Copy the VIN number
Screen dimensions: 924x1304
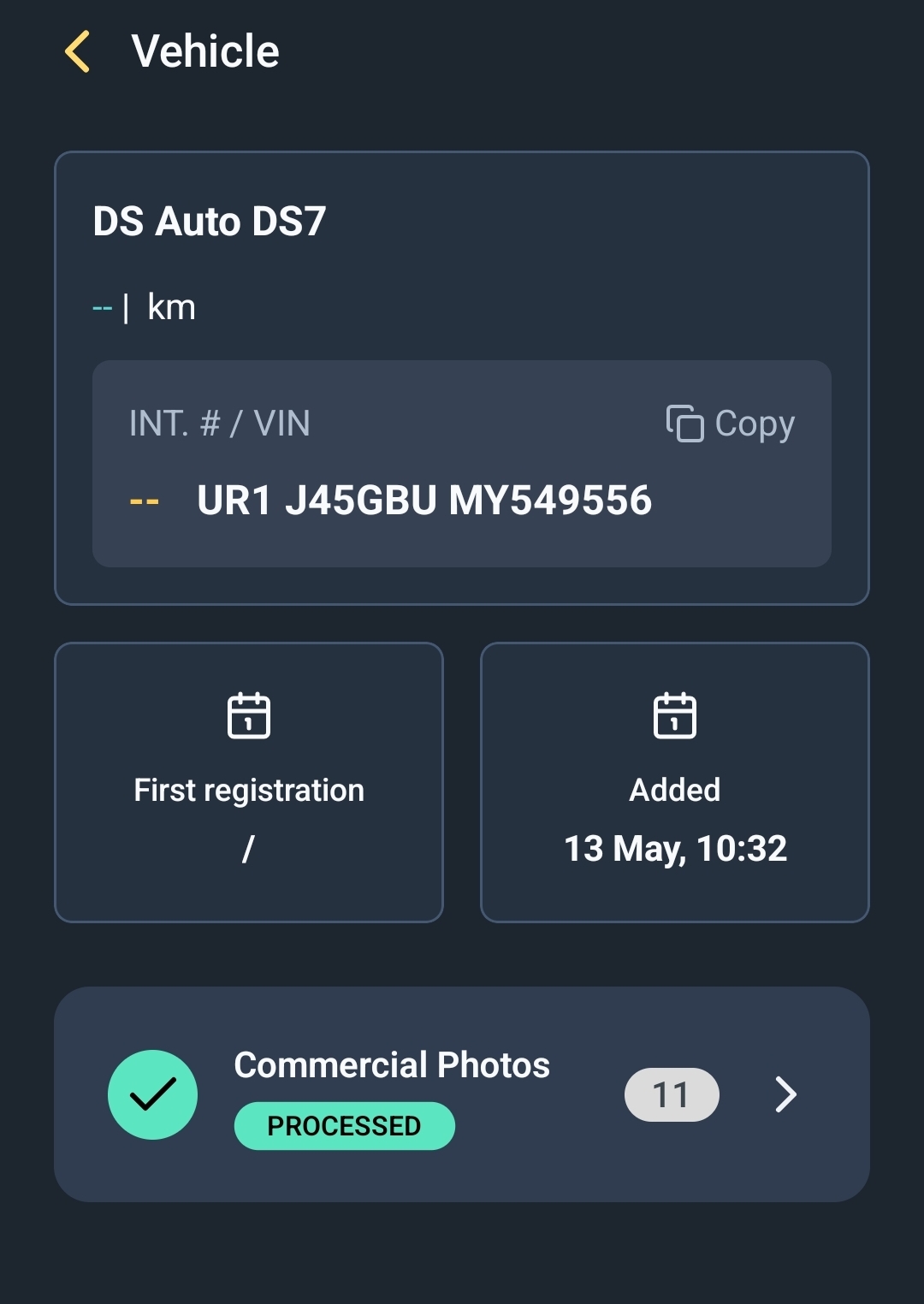pyautogui.click(x=731, y=424)
